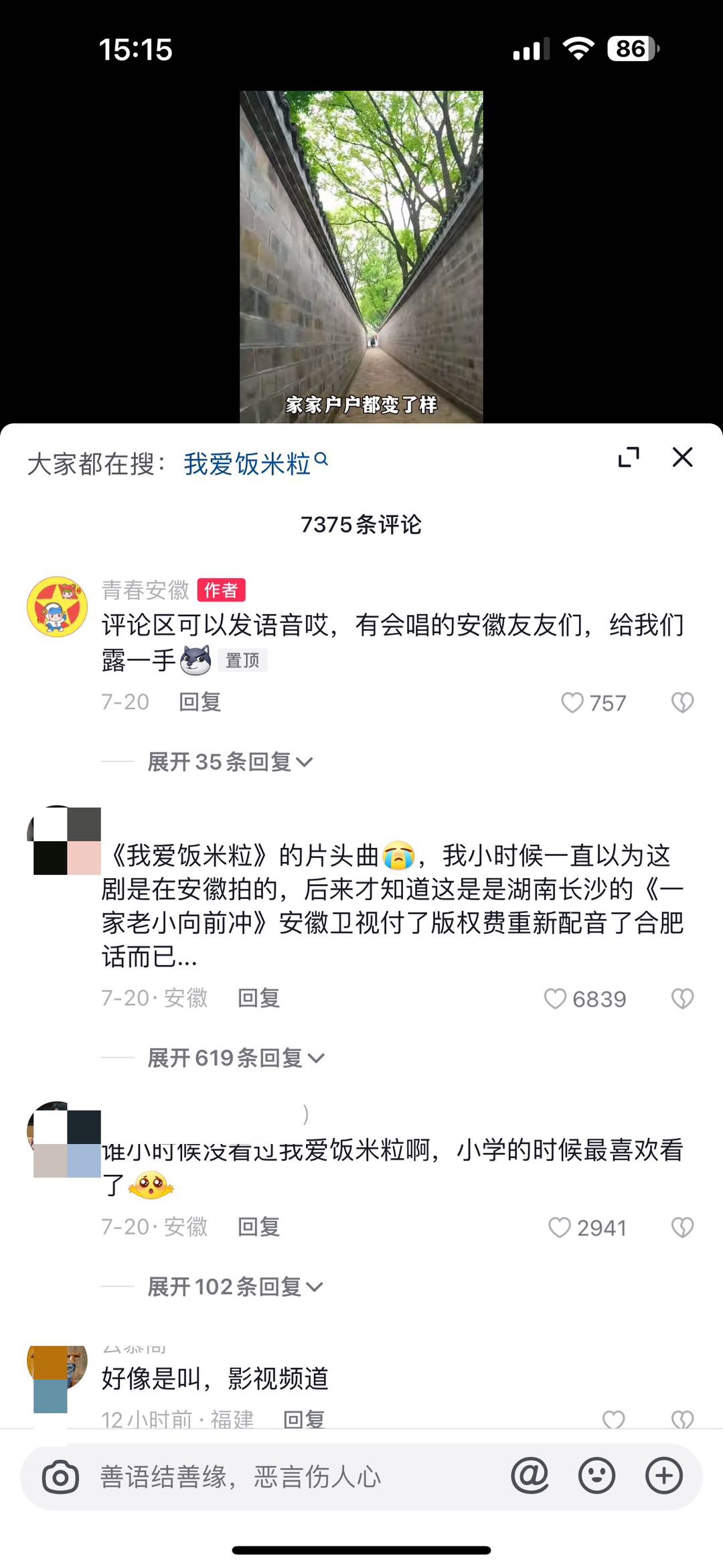
Task: Reply to 青春安徽's pinned comment
Action: pyautogui.click(x=199, y=702)
